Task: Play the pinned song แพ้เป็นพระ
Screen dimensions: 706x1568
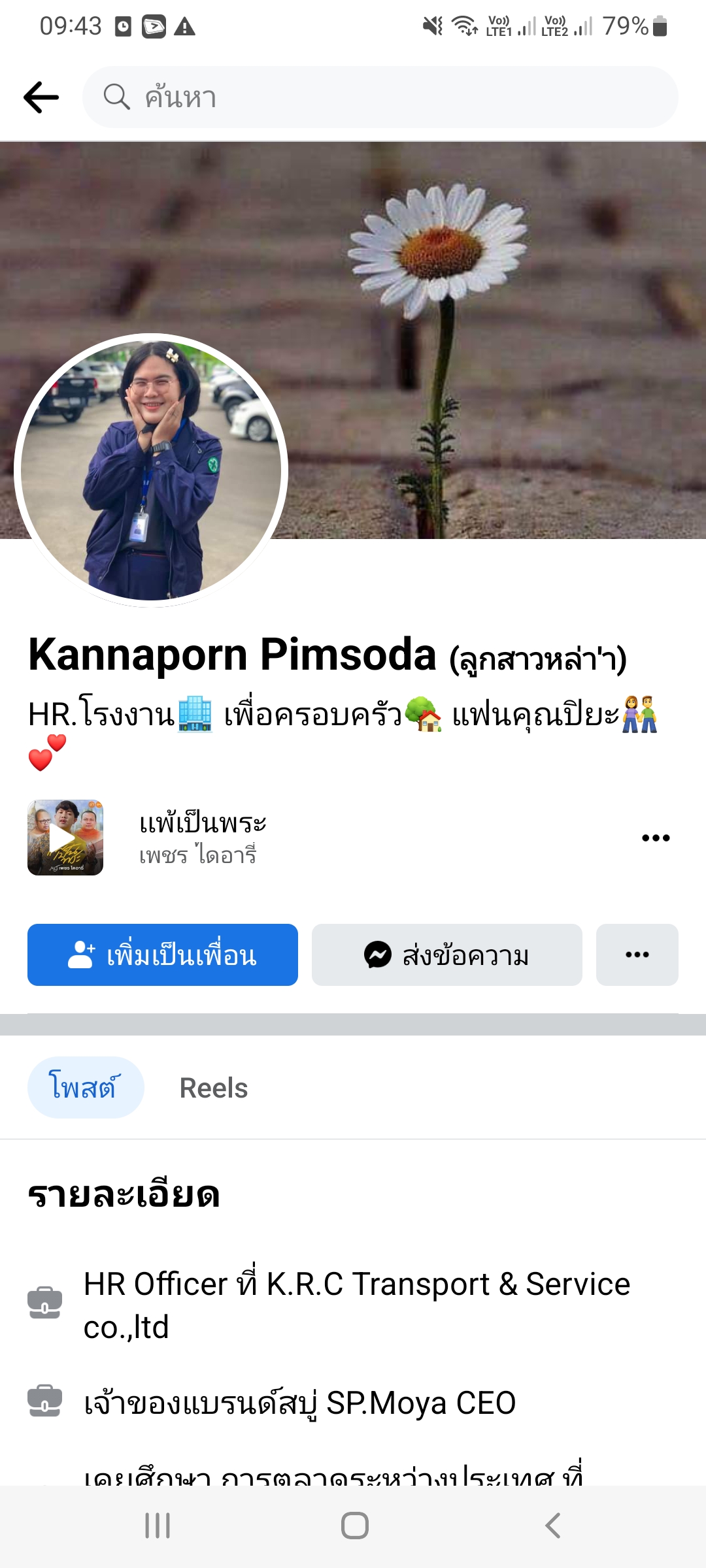Action: tap(65, 838)
